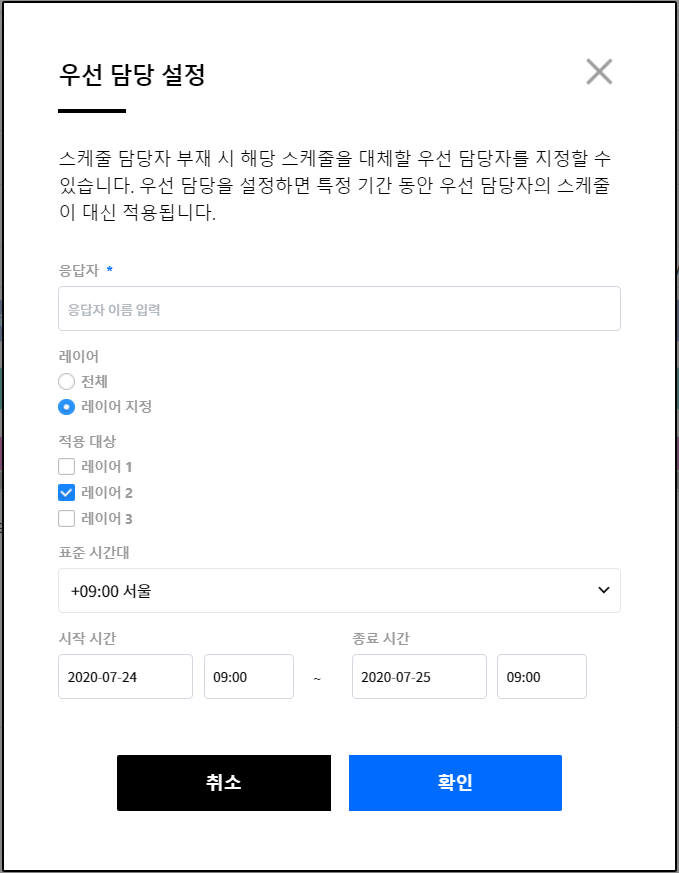Cancel with the 취소 button

224,783
